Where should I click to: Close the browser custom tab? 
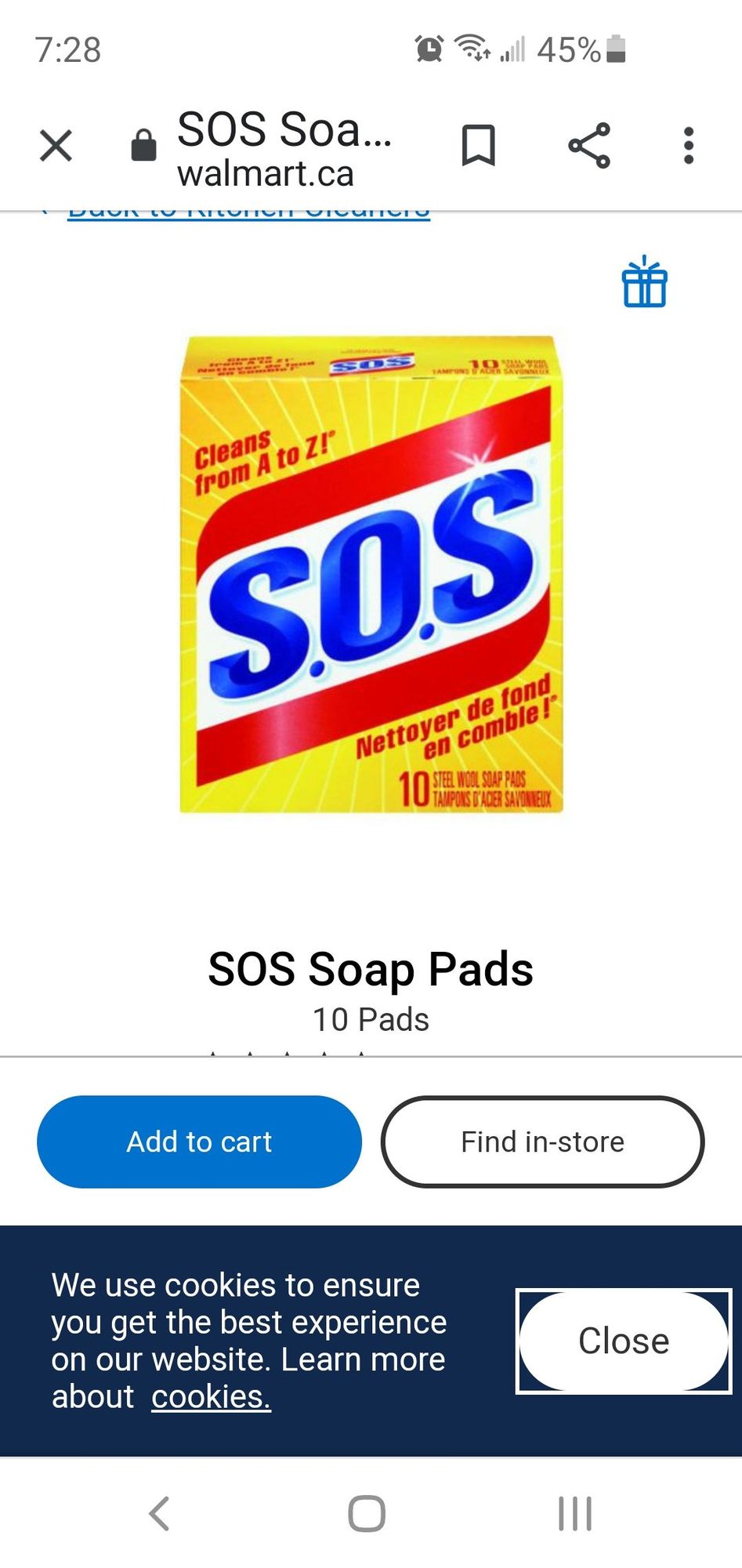coord(56,146)
